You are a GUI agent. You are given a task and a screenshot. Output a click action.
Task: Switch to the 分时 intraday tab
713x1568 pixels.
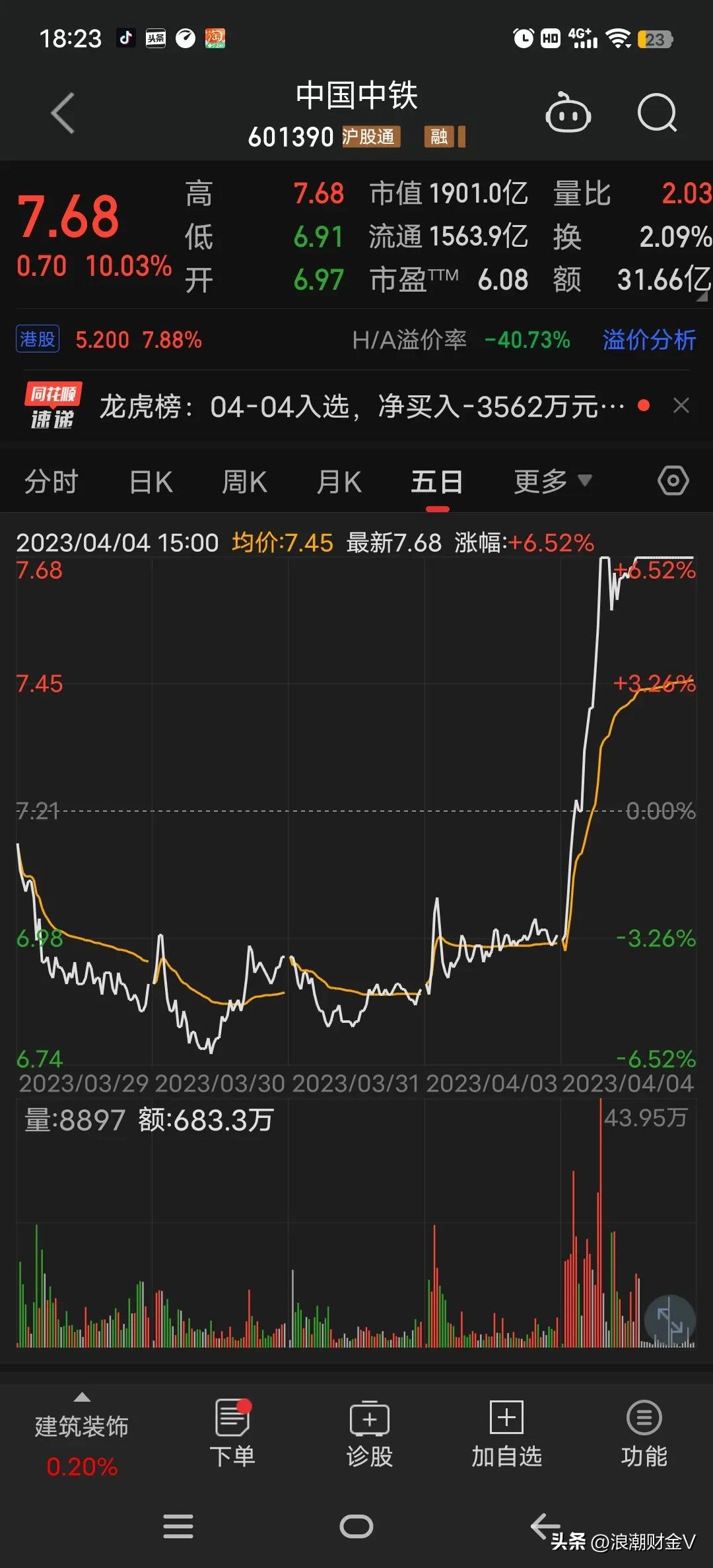click(52, 481)
